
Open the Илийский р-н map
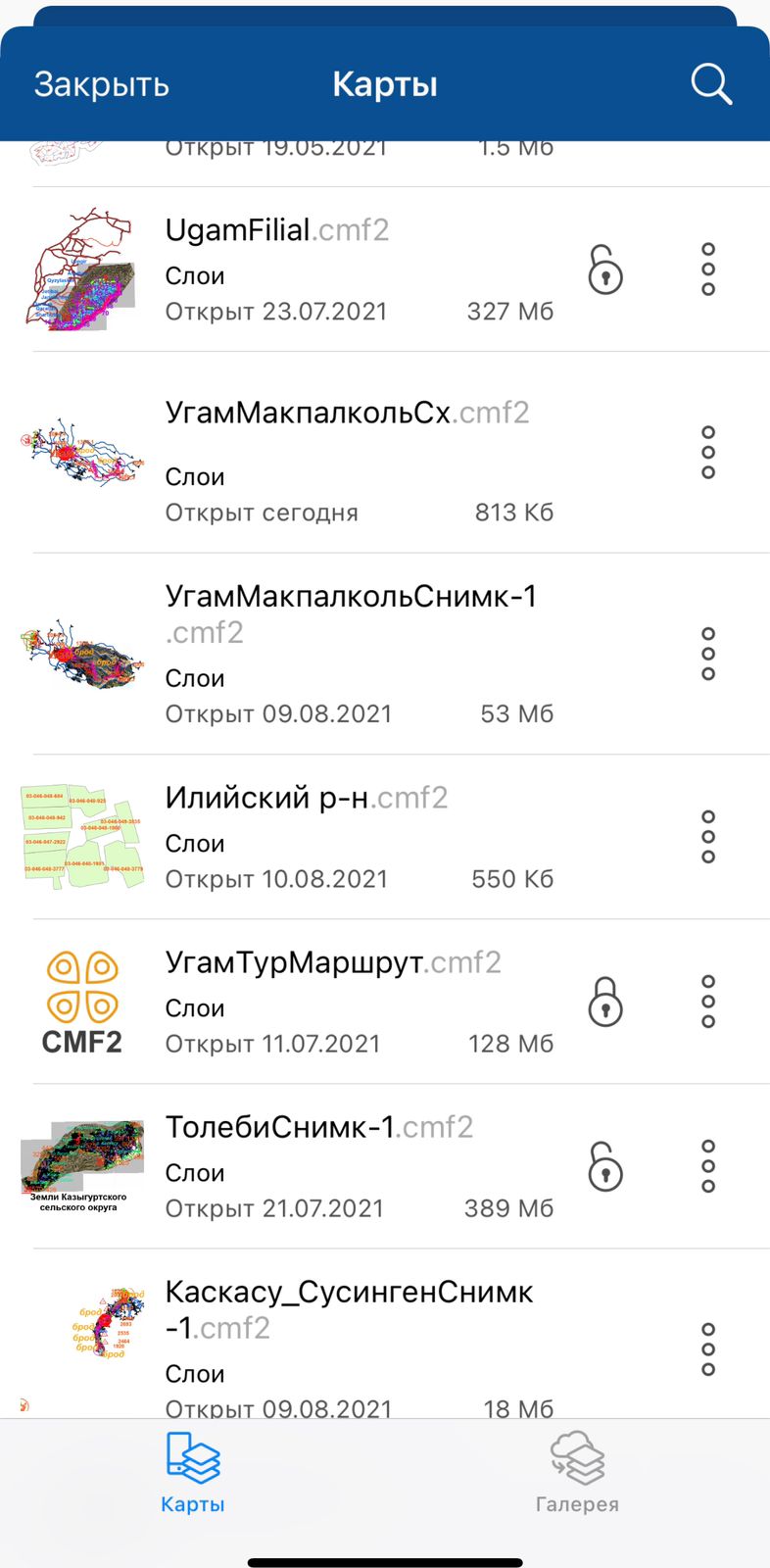[385, 838]
